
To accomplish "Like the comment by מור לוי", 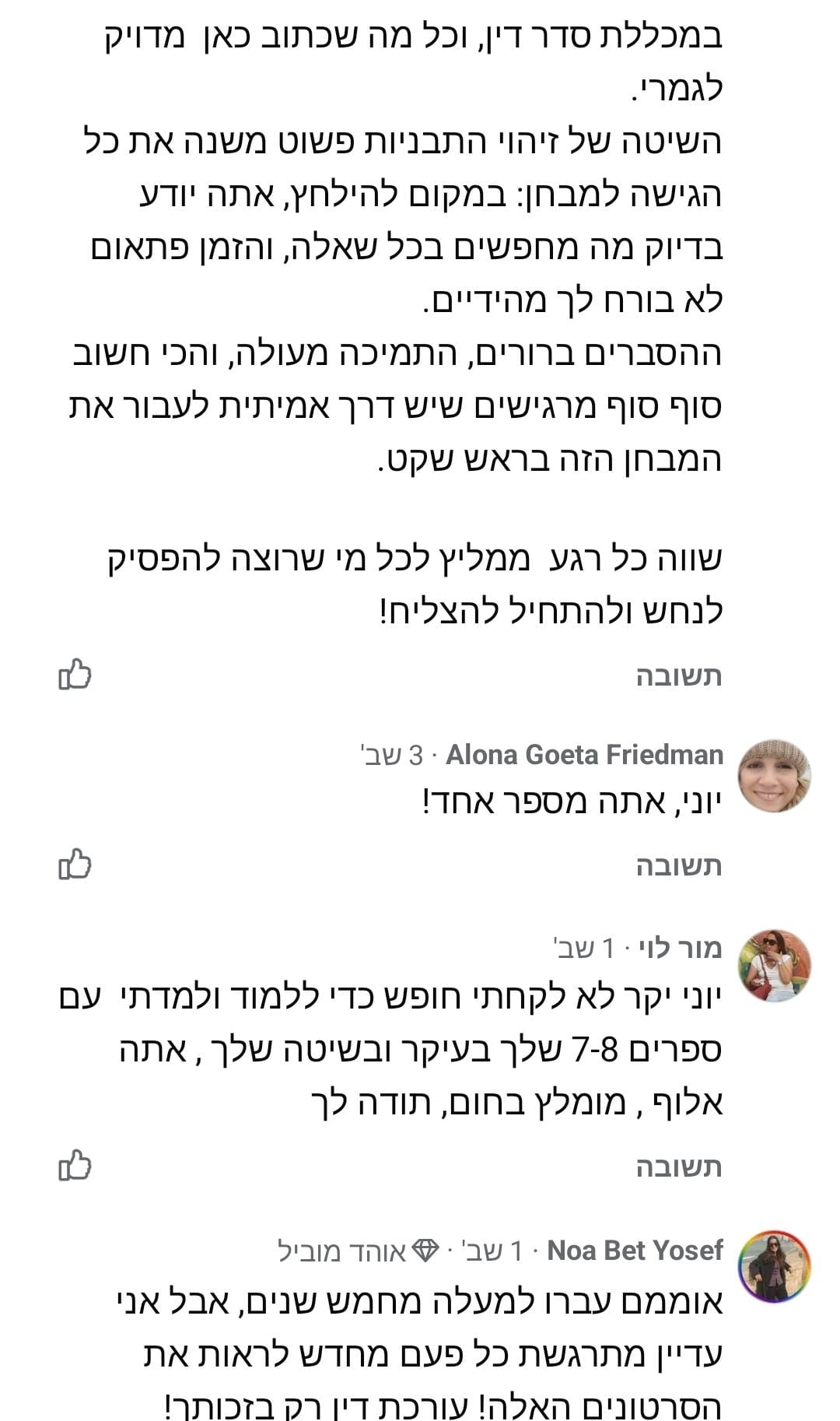I will pos(75,1165).
